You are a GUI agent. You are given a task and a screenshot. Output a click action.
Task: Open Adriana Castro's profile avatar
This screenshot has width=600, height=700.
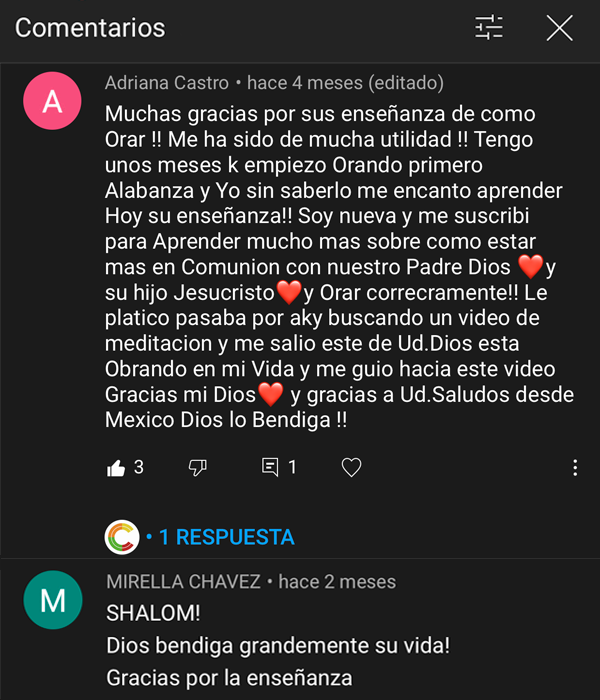[52, 101]
